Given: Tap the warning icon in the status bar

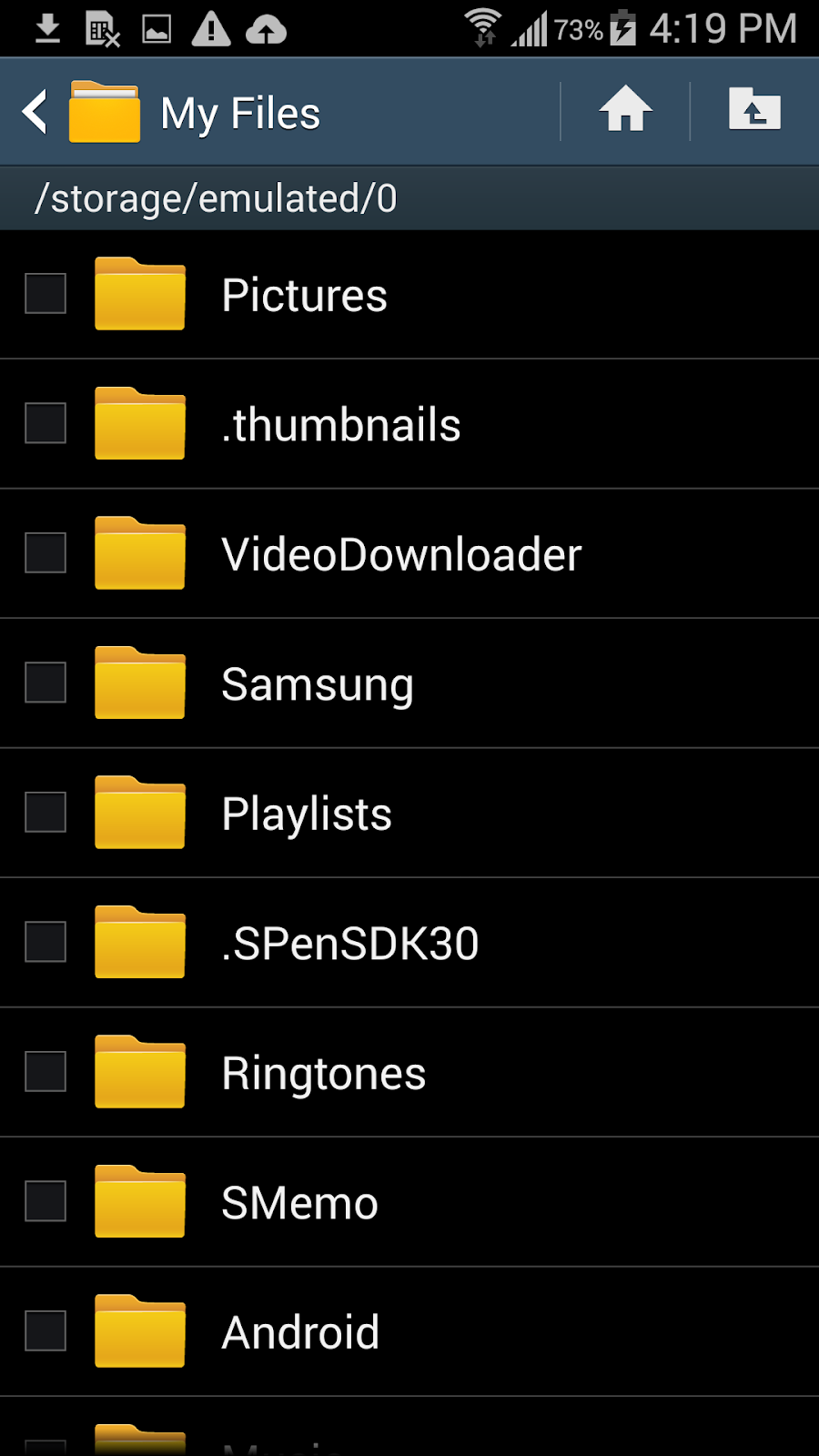Looking at the screenshot, I should click(210, 27).
